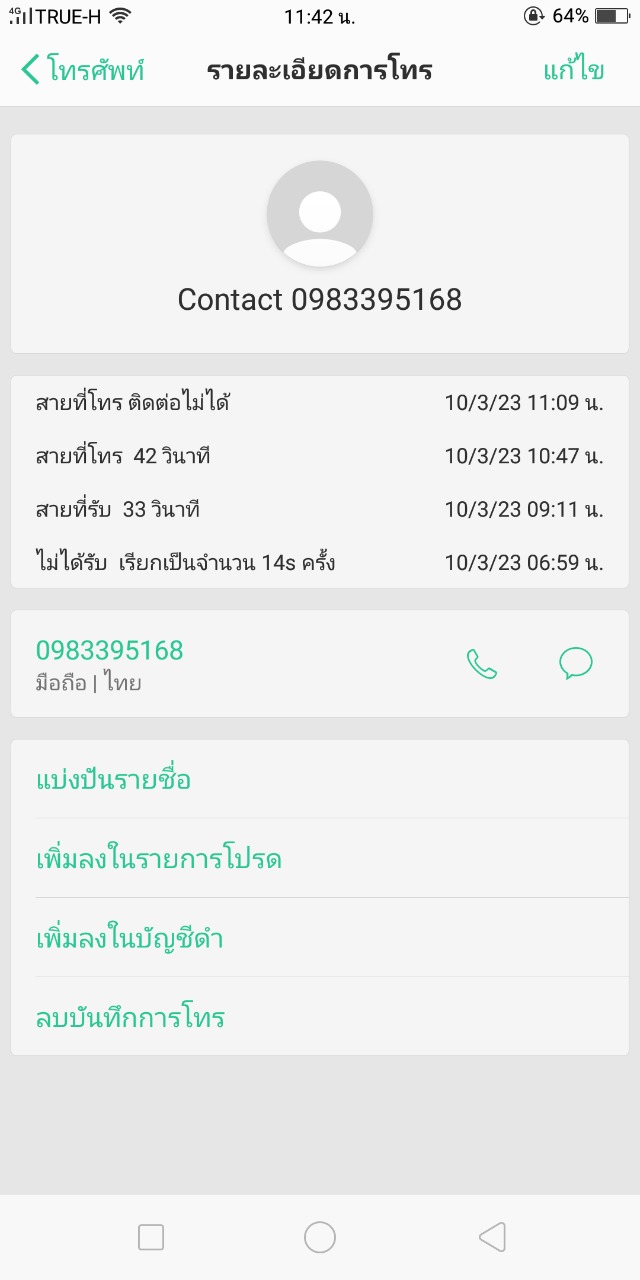
Task: Select แบ่งปันรายชื่อ option
Action: tap(113, 780)
